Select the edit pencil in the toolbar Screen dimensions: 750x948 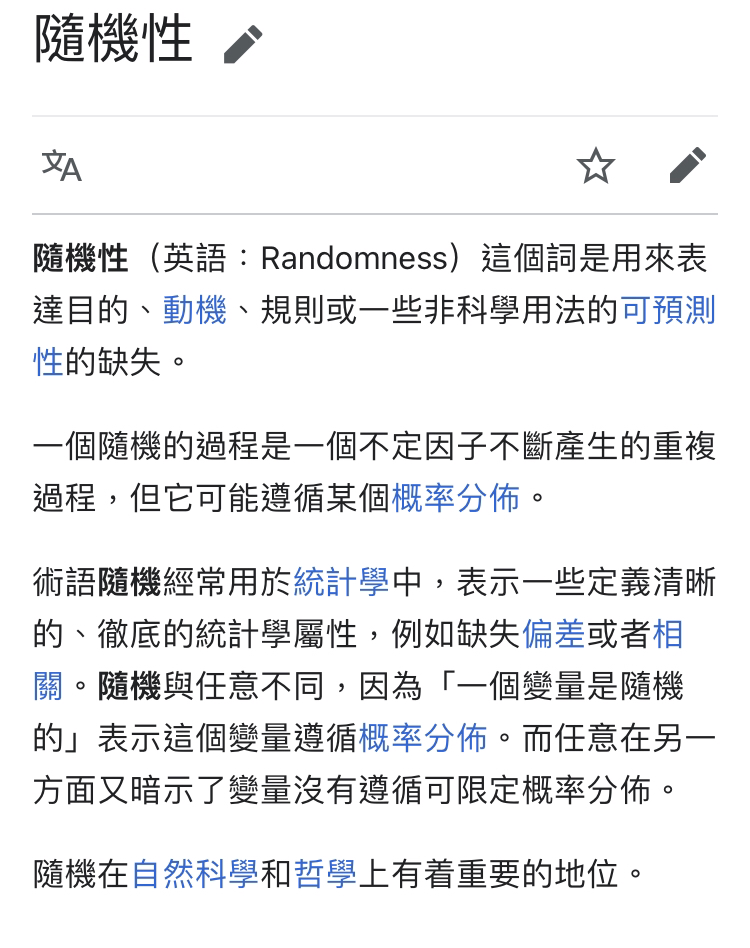688,166
